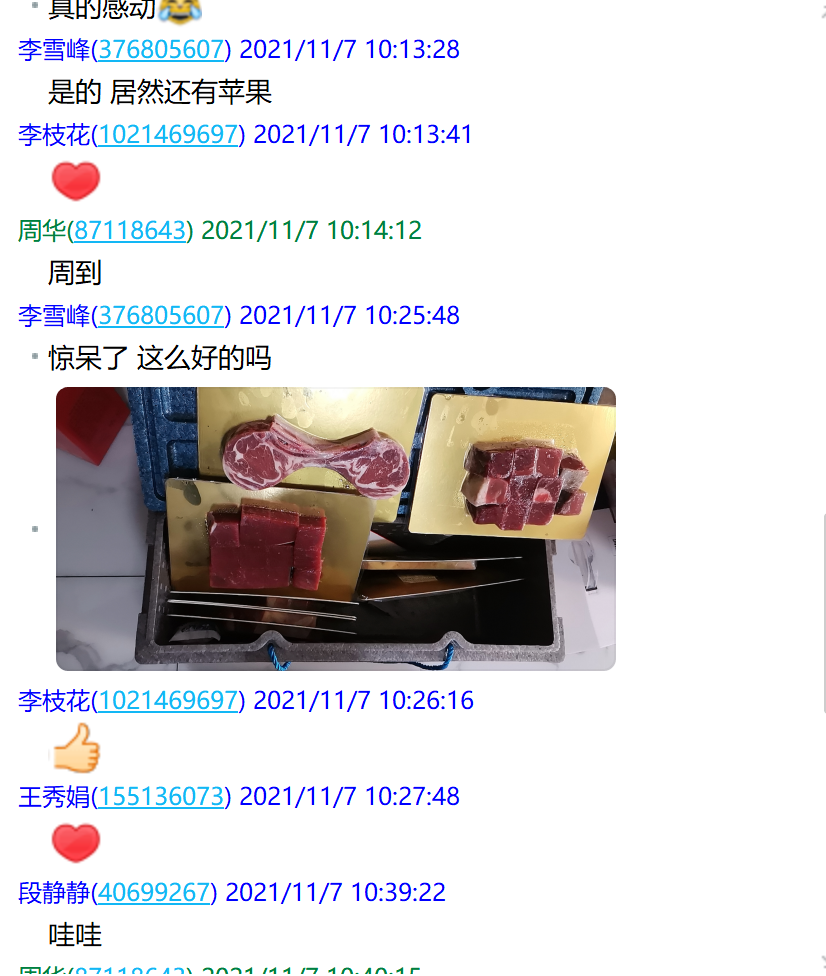The height and width of the screenshot is (976, 826).
Task: Tap 王秀娟's 155136073 link
Action: click(160, 796)
